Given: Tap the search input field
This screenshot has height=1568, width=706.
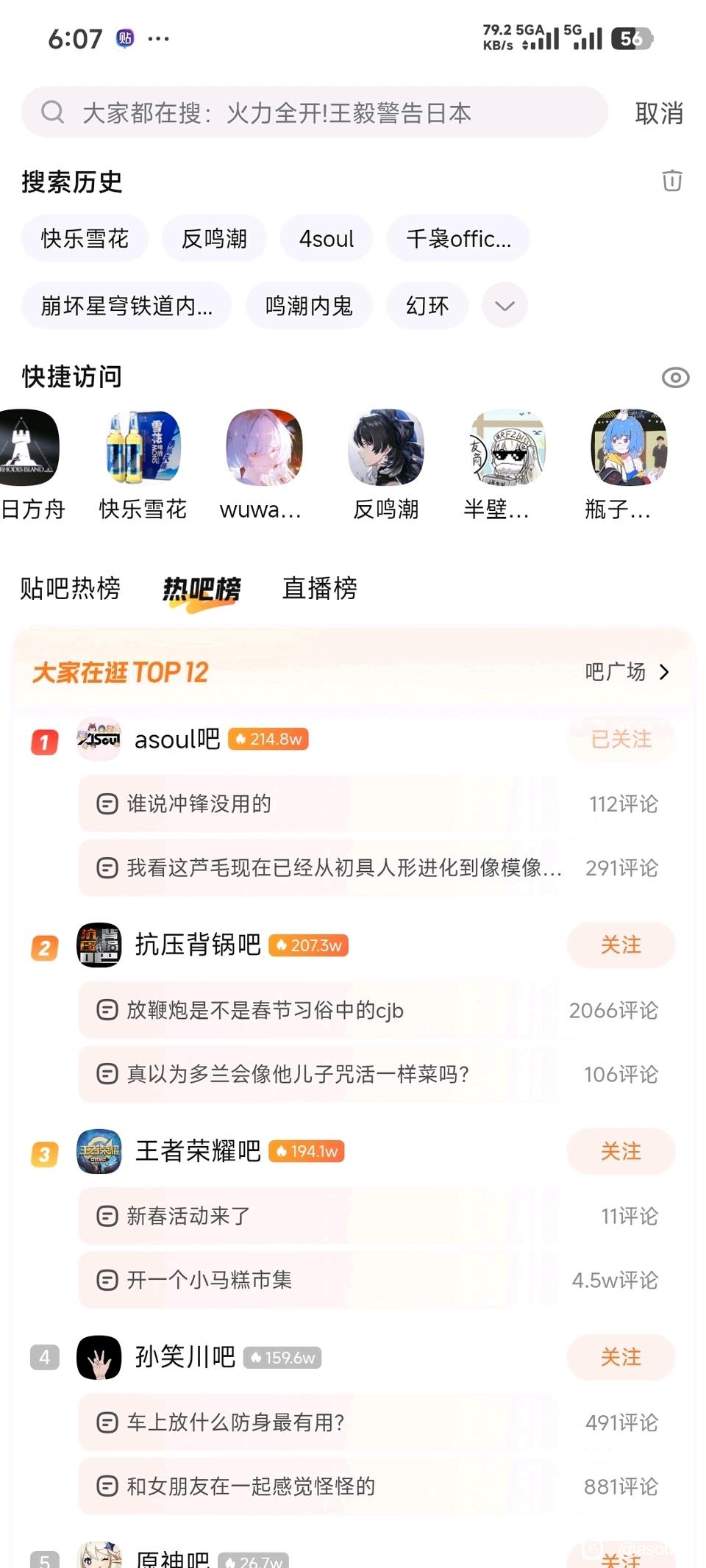Looking at the screenshot, I should coord(315,112).
